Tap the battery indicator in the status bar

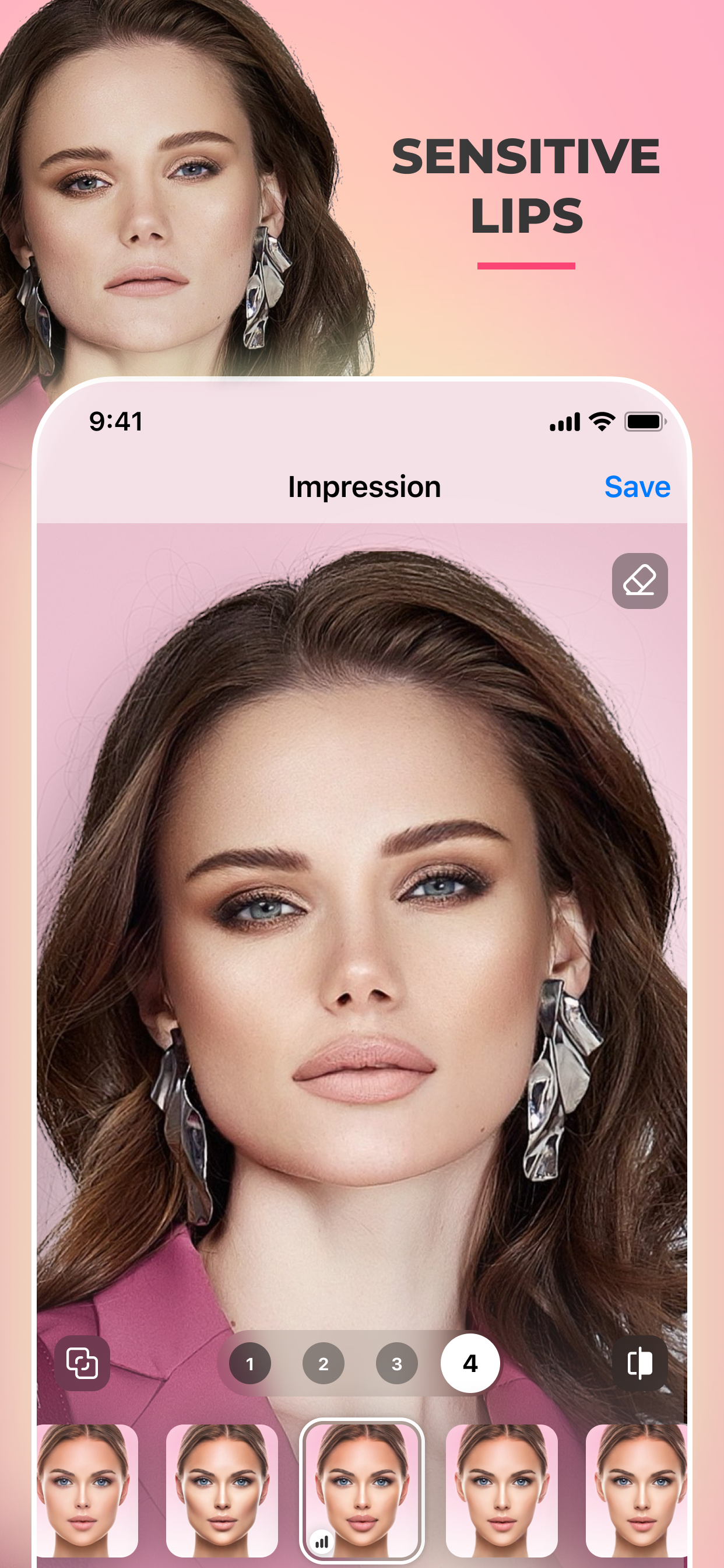pos(645,421)
